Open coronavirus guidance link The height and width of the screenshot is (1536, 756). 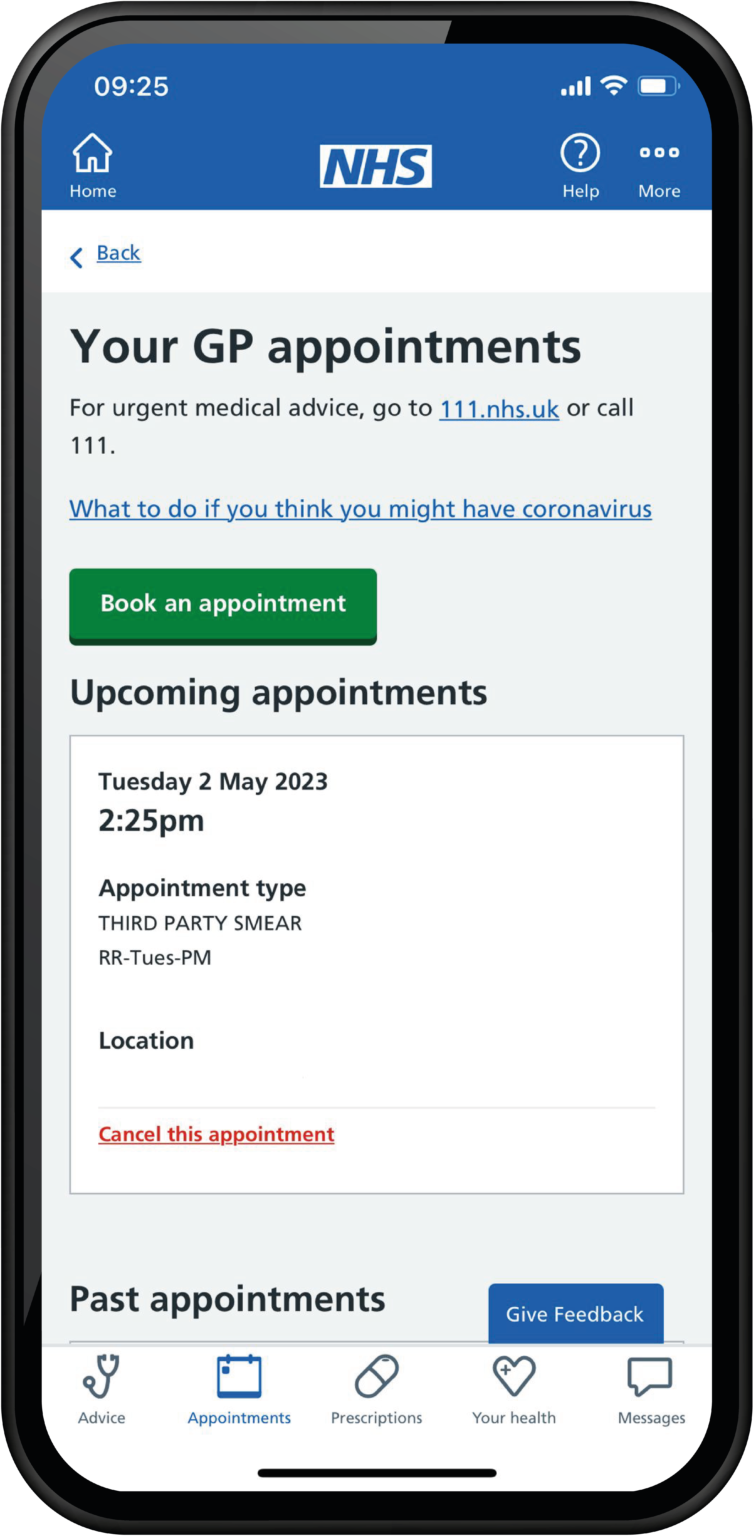(360, 508)
